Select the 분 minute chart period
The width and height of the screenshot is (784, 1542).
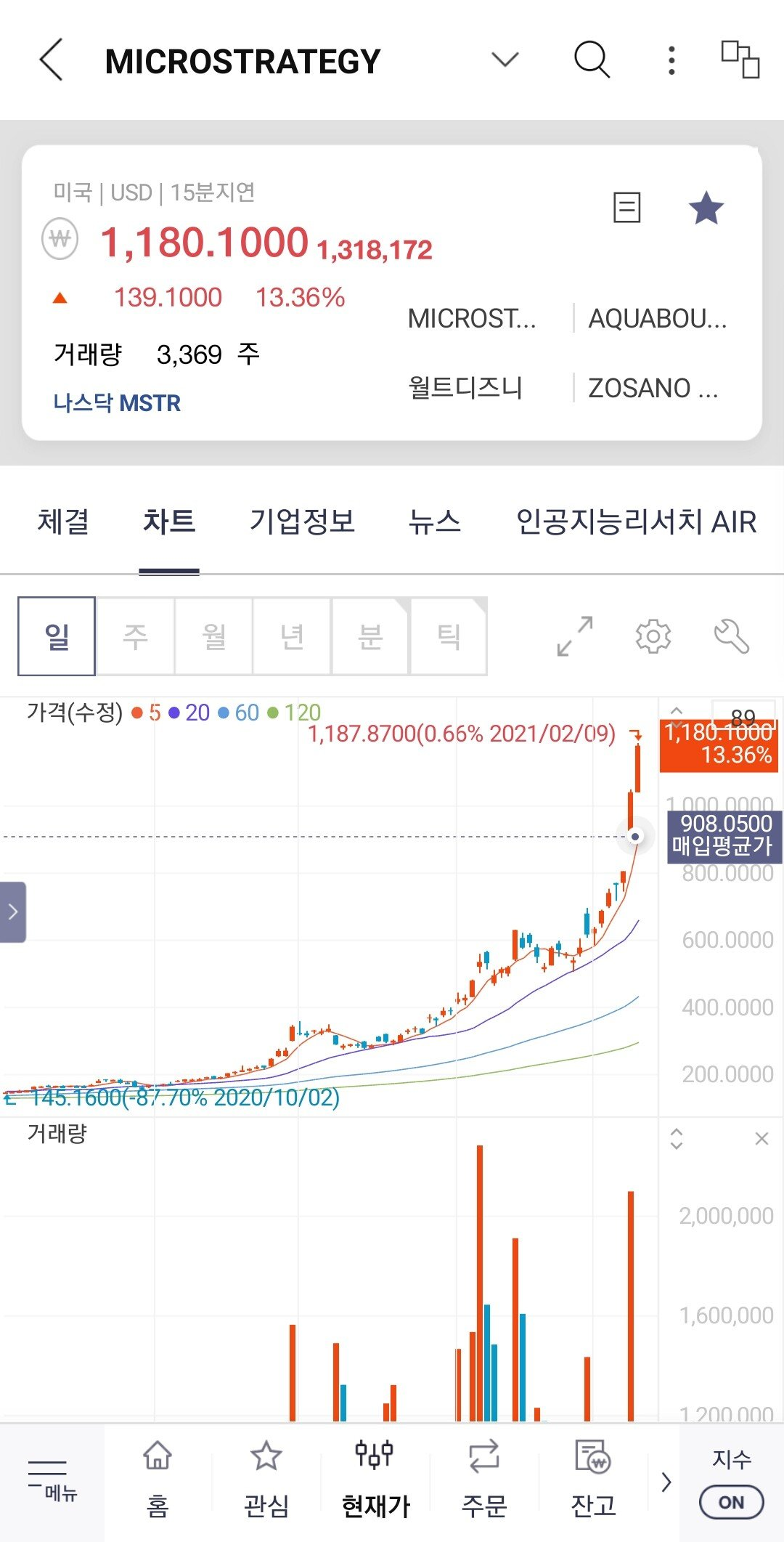(370, 637)
